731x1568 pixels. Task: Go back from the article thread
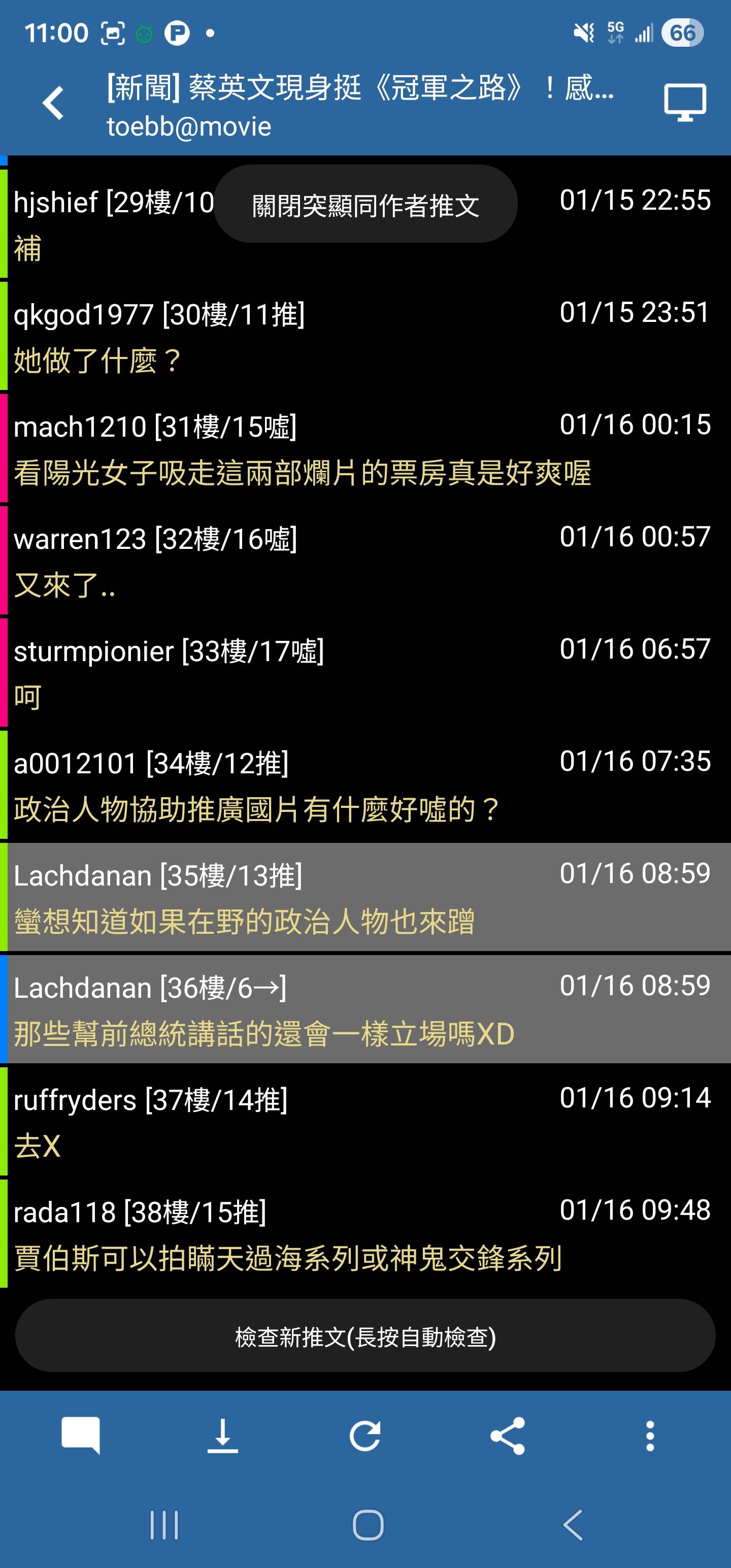(x=54, y=103)
